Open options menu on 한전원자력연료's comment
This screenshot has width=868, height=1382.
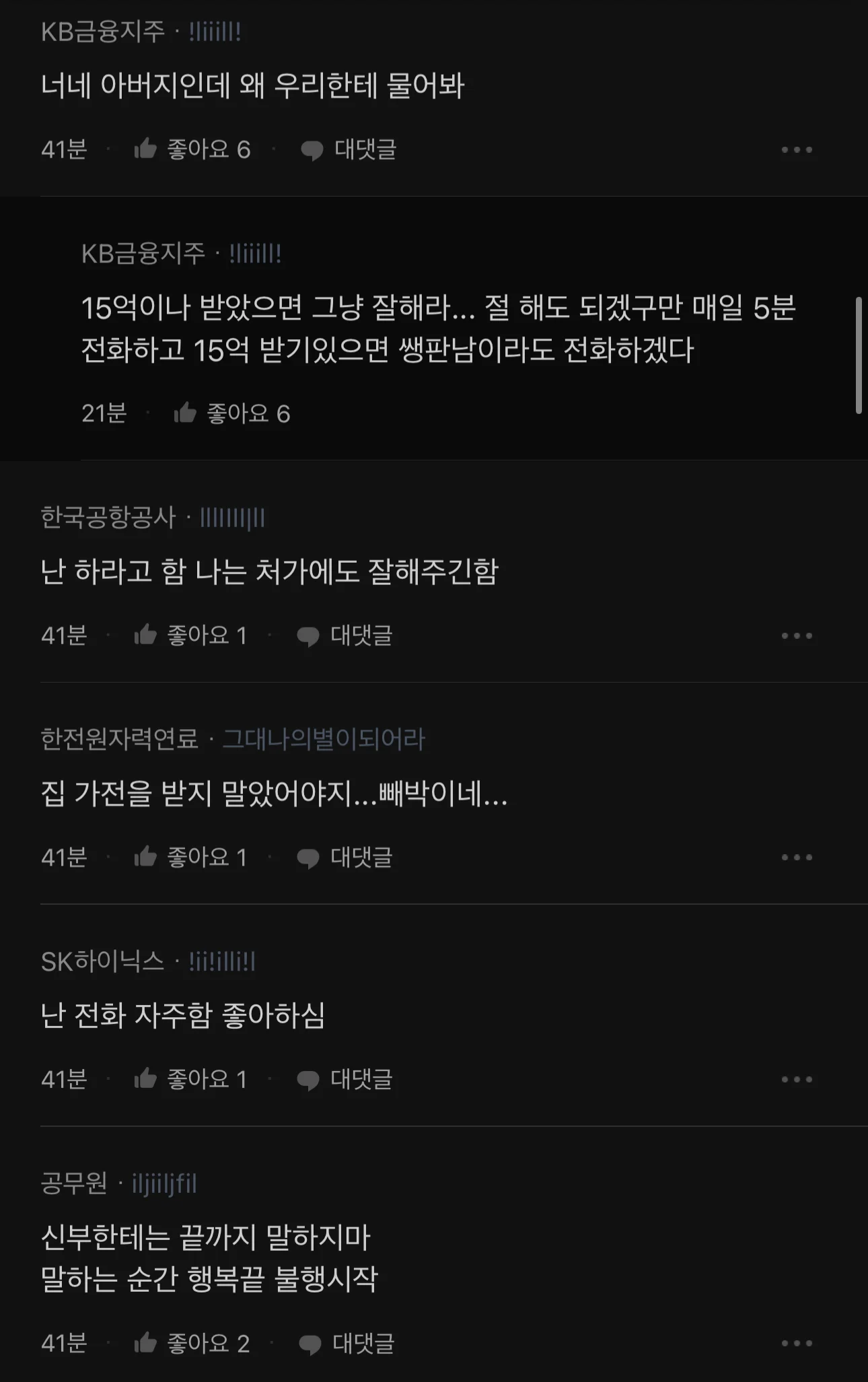pos(797,856)
